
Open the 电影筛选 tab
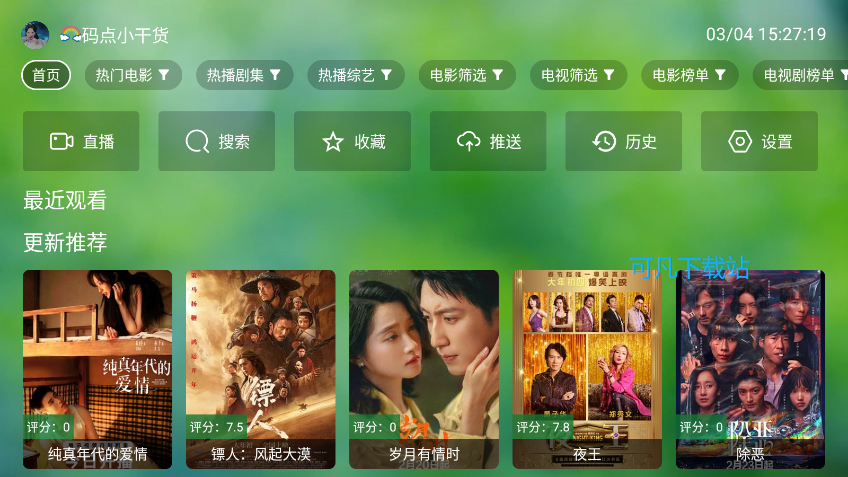coord(467,75)
